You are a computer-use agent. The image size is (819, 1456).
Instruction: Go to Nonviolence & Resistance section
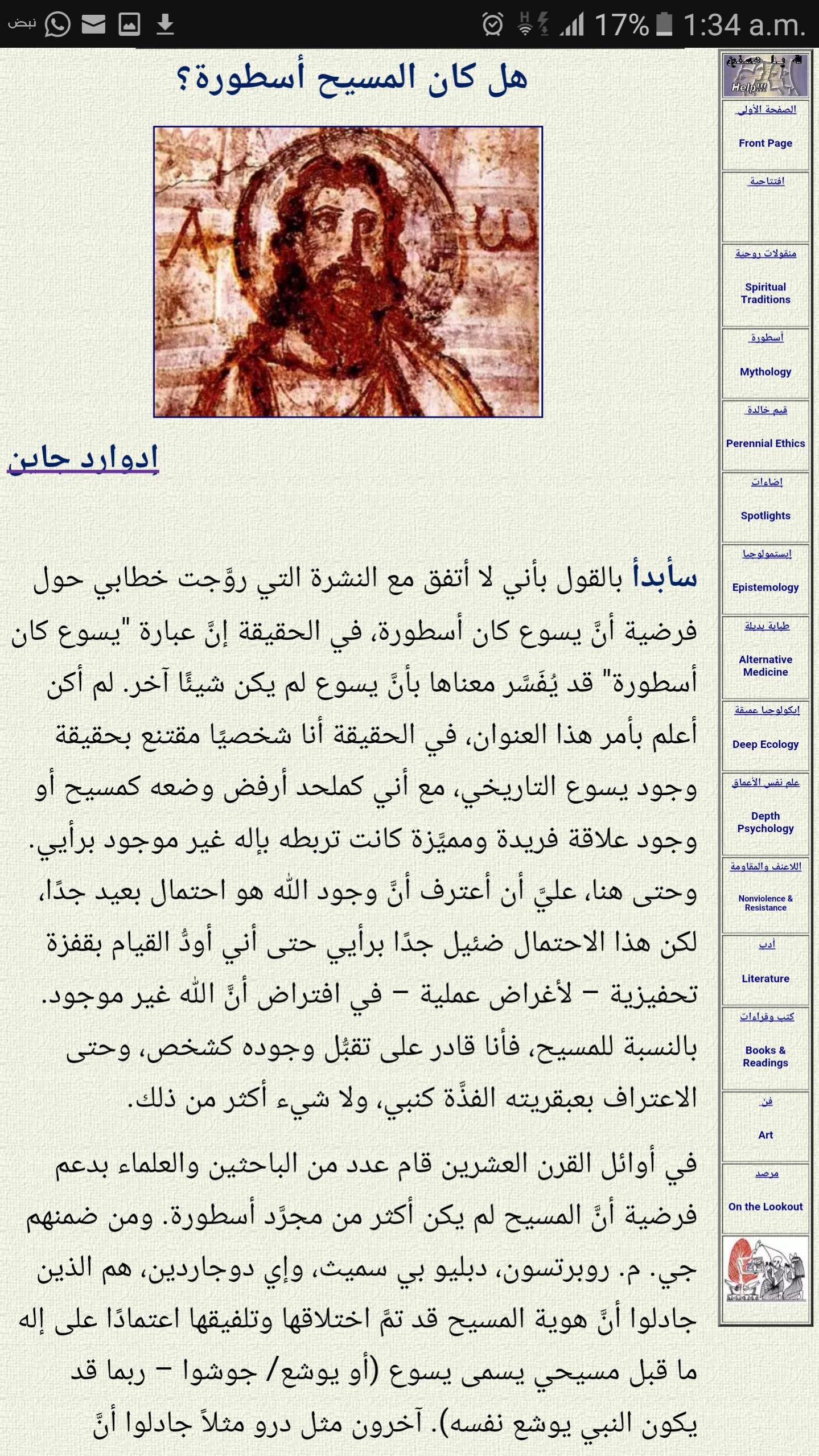765,903
